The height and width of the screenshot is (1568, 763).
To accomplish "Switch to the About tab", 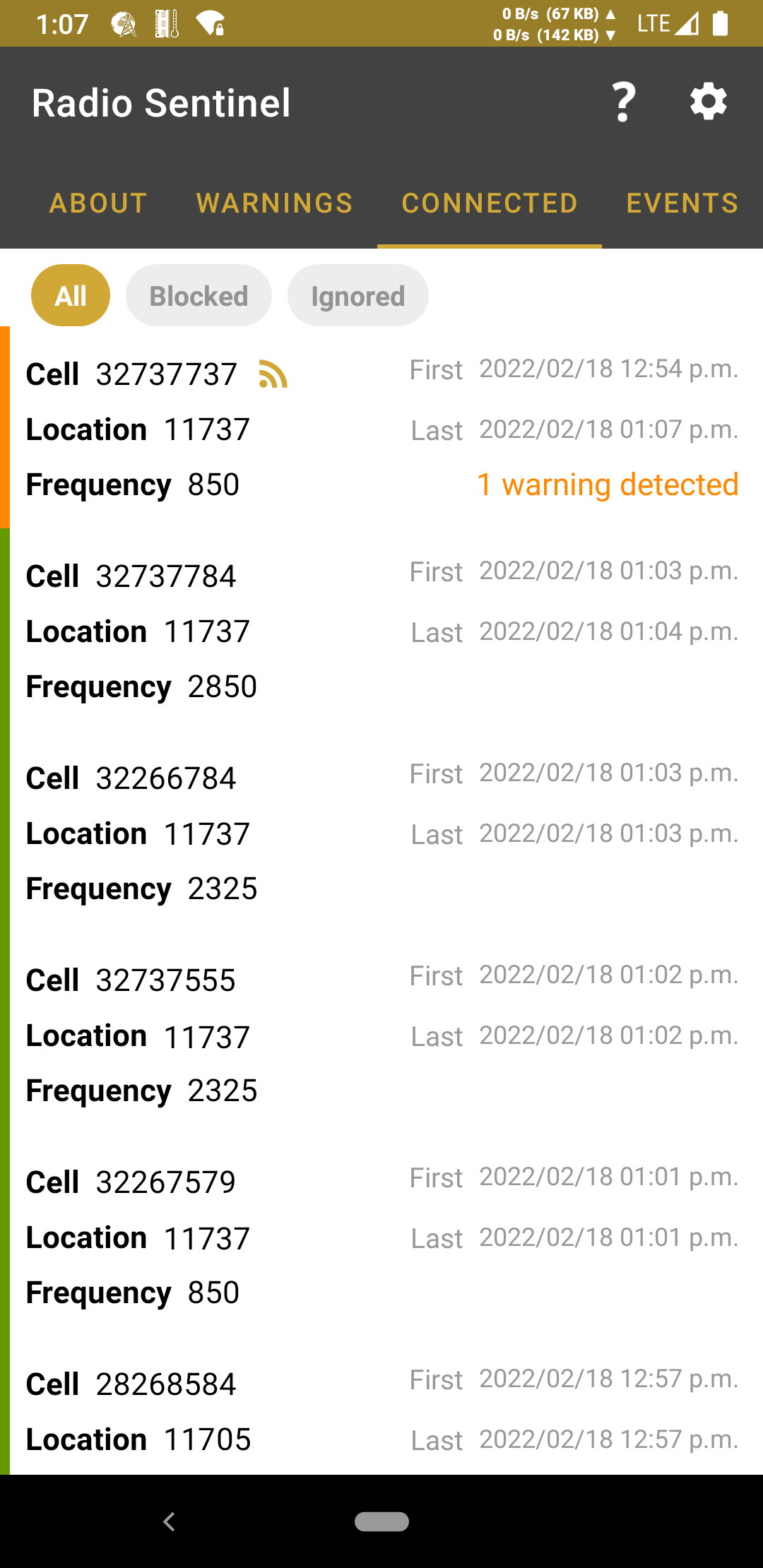I will [x=98, y=203].
